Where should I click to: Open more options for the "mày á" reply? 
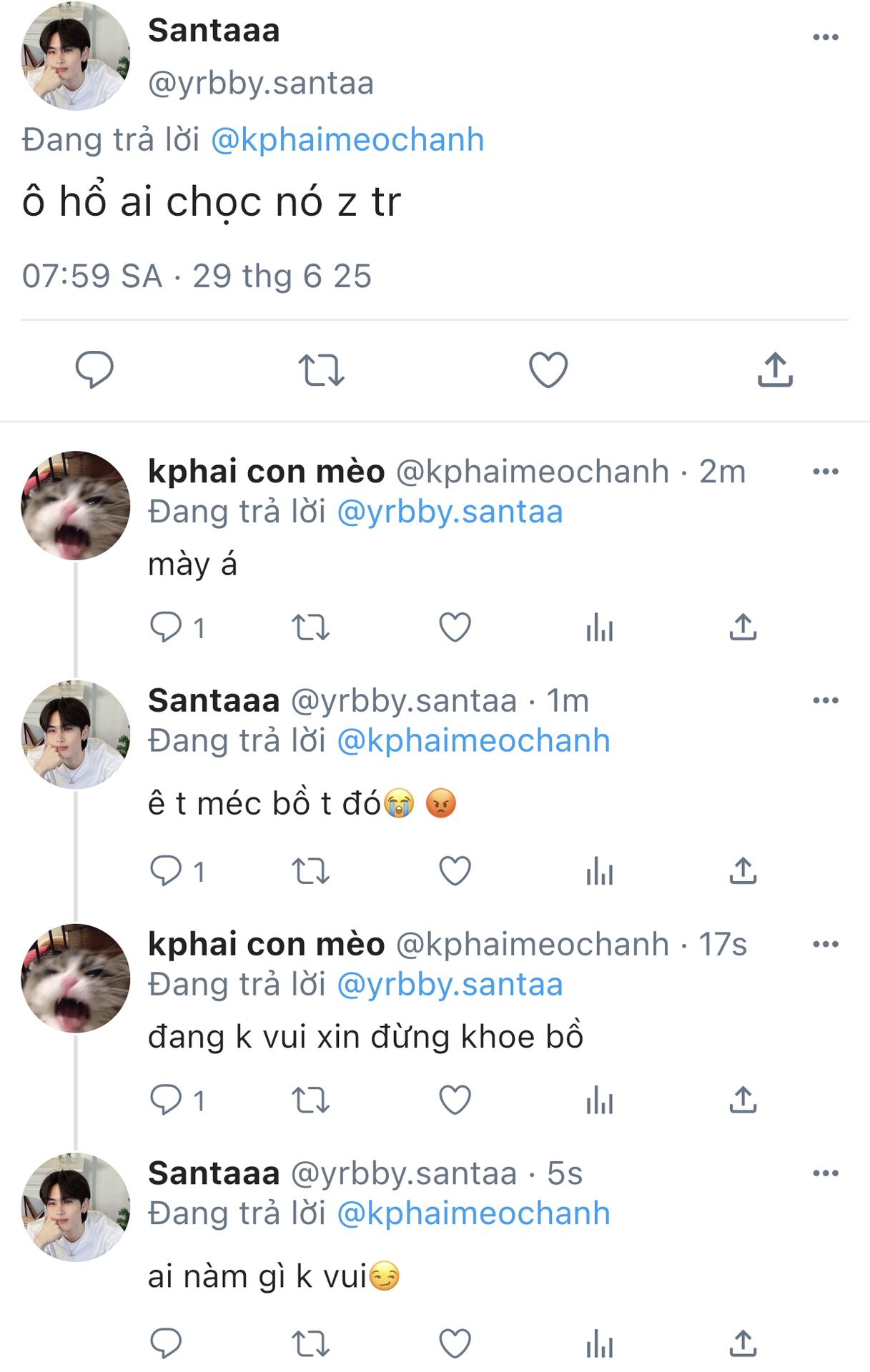(x=825, y=472)
